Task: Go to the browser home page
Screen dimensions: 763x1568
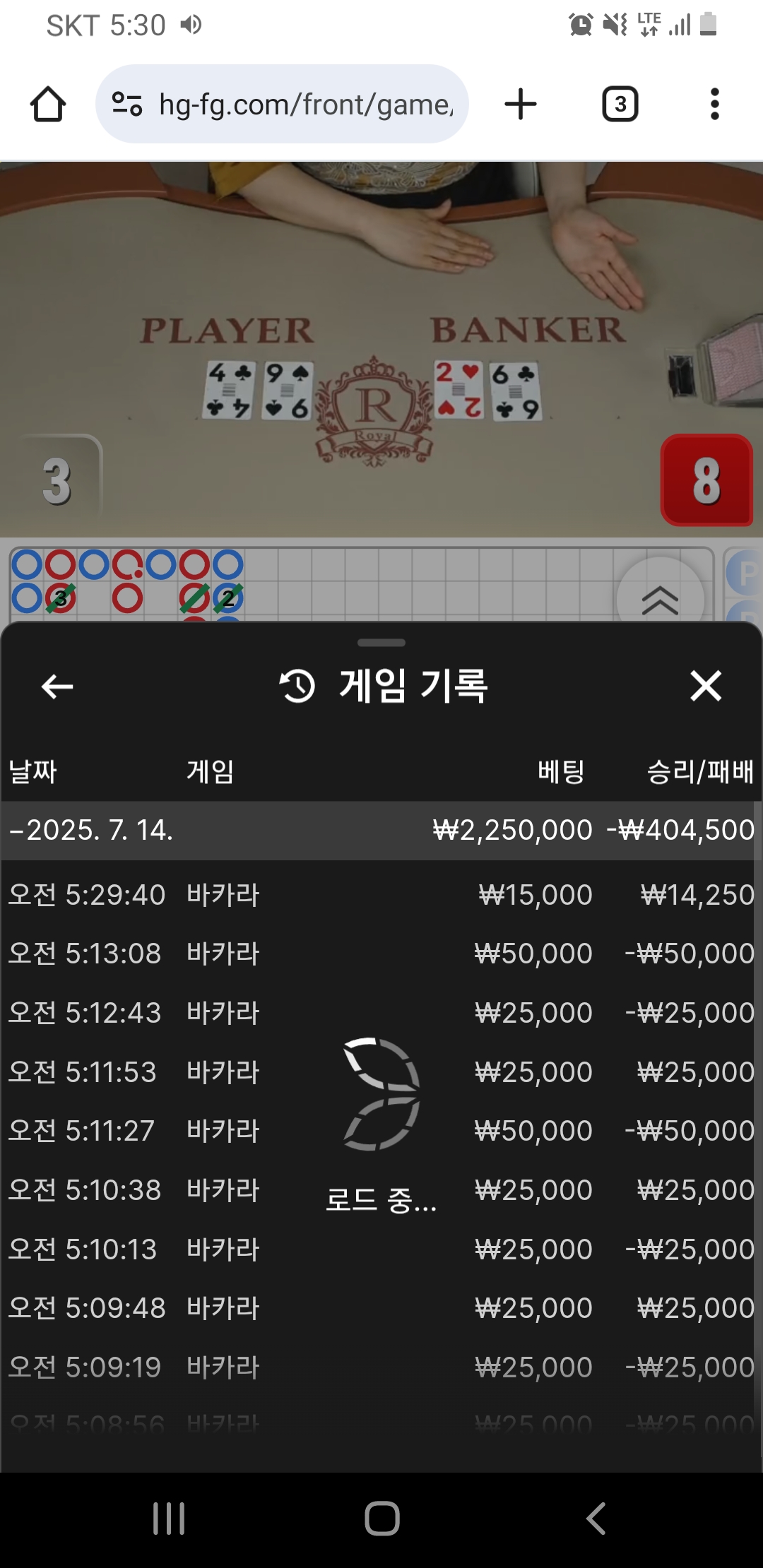Action: (x=48, y=105)
